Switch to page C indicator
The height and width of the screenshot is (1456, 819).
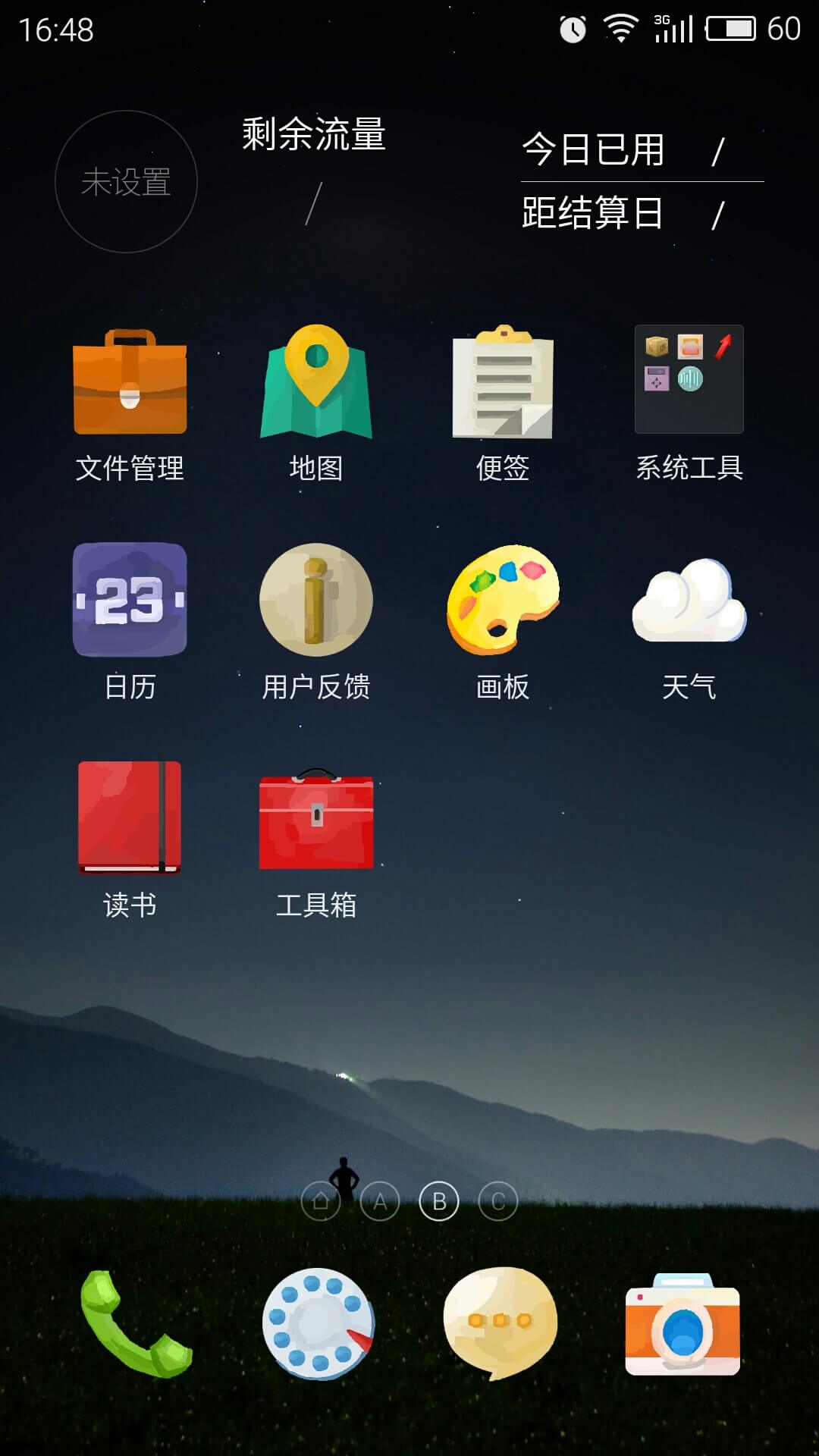pos(498,1201)
